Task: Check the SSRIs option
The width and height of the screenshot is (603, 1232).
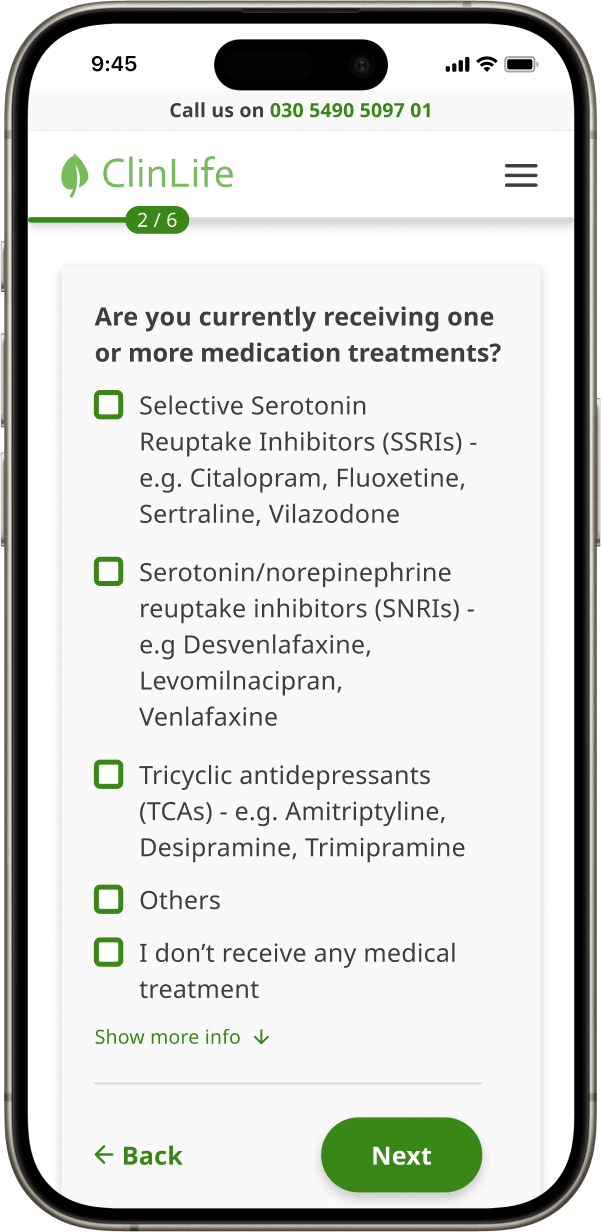Action: point(108,405)
